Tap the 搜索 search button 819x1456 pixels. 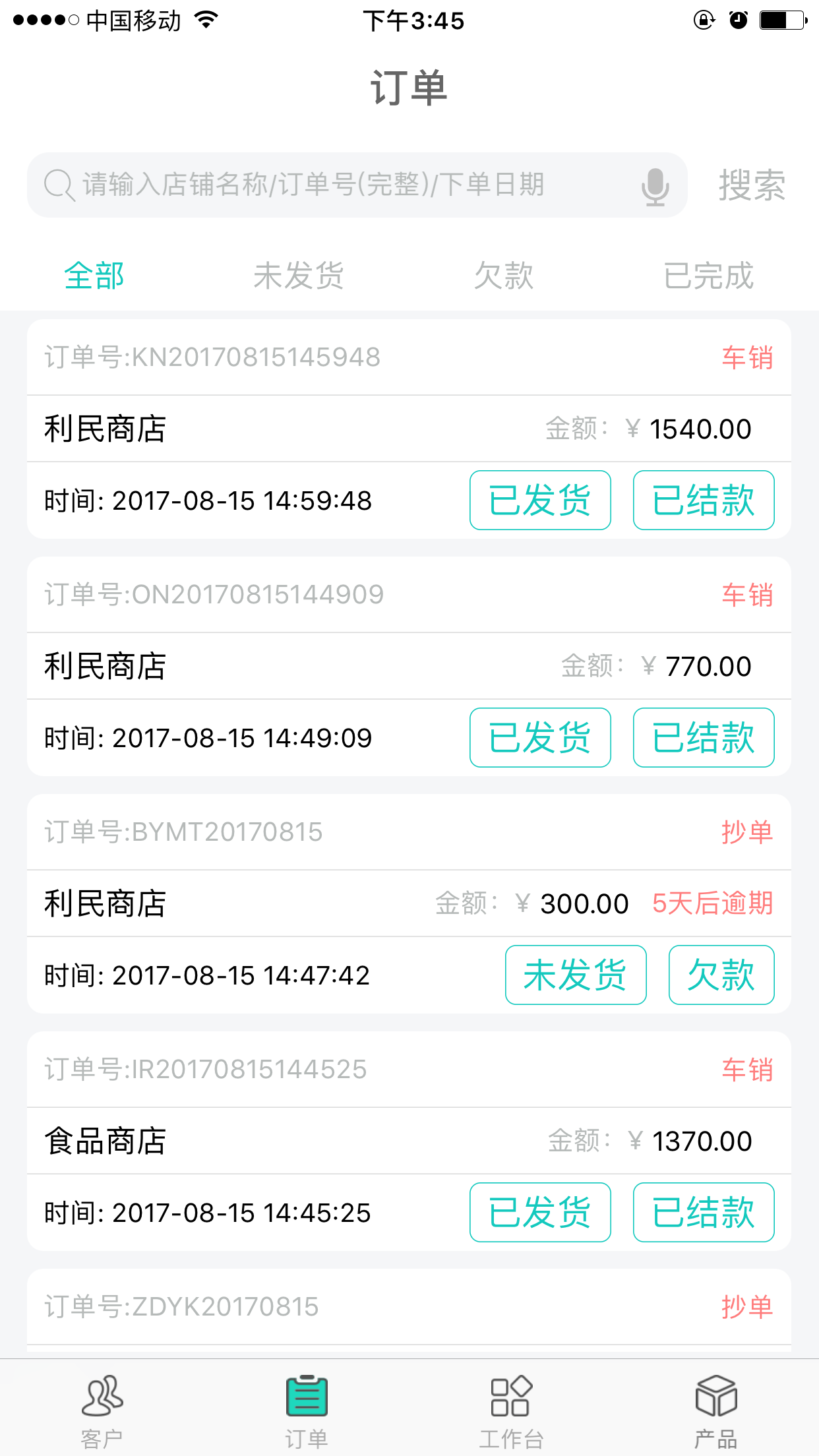click(752, 185)
